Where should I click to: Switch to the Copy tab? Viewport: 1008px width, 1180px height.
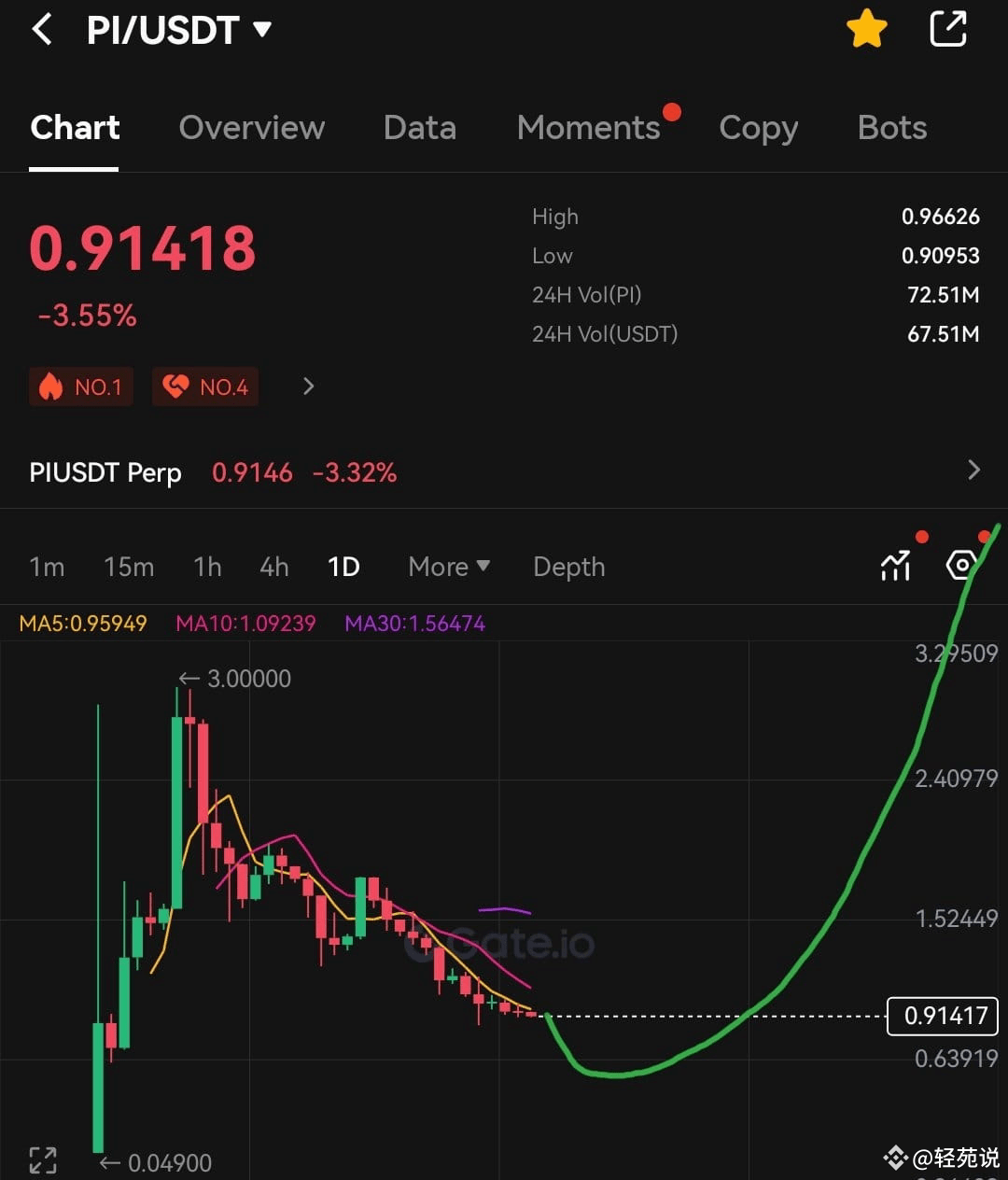[758, 128]
